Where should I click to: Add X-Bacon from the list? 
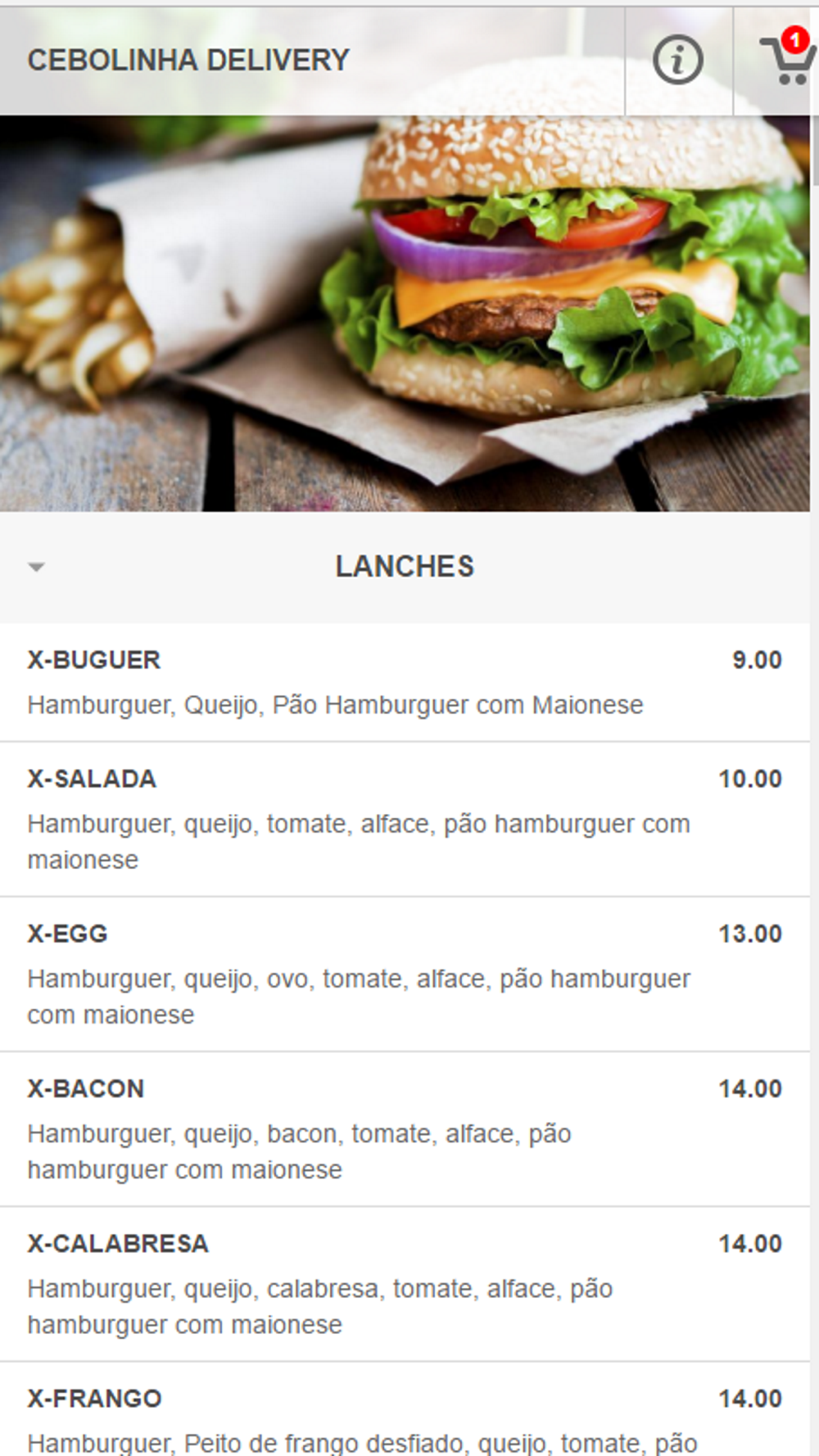click(x=405, y=1128)
